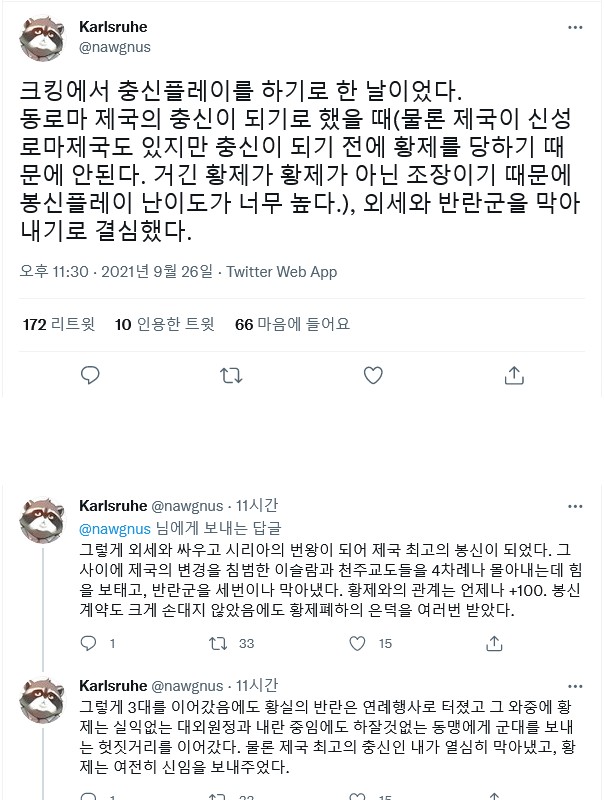This screenshot has height=800, width=604.
Task: View the 10 인용한 트윗 list
Action: [165, 323]
